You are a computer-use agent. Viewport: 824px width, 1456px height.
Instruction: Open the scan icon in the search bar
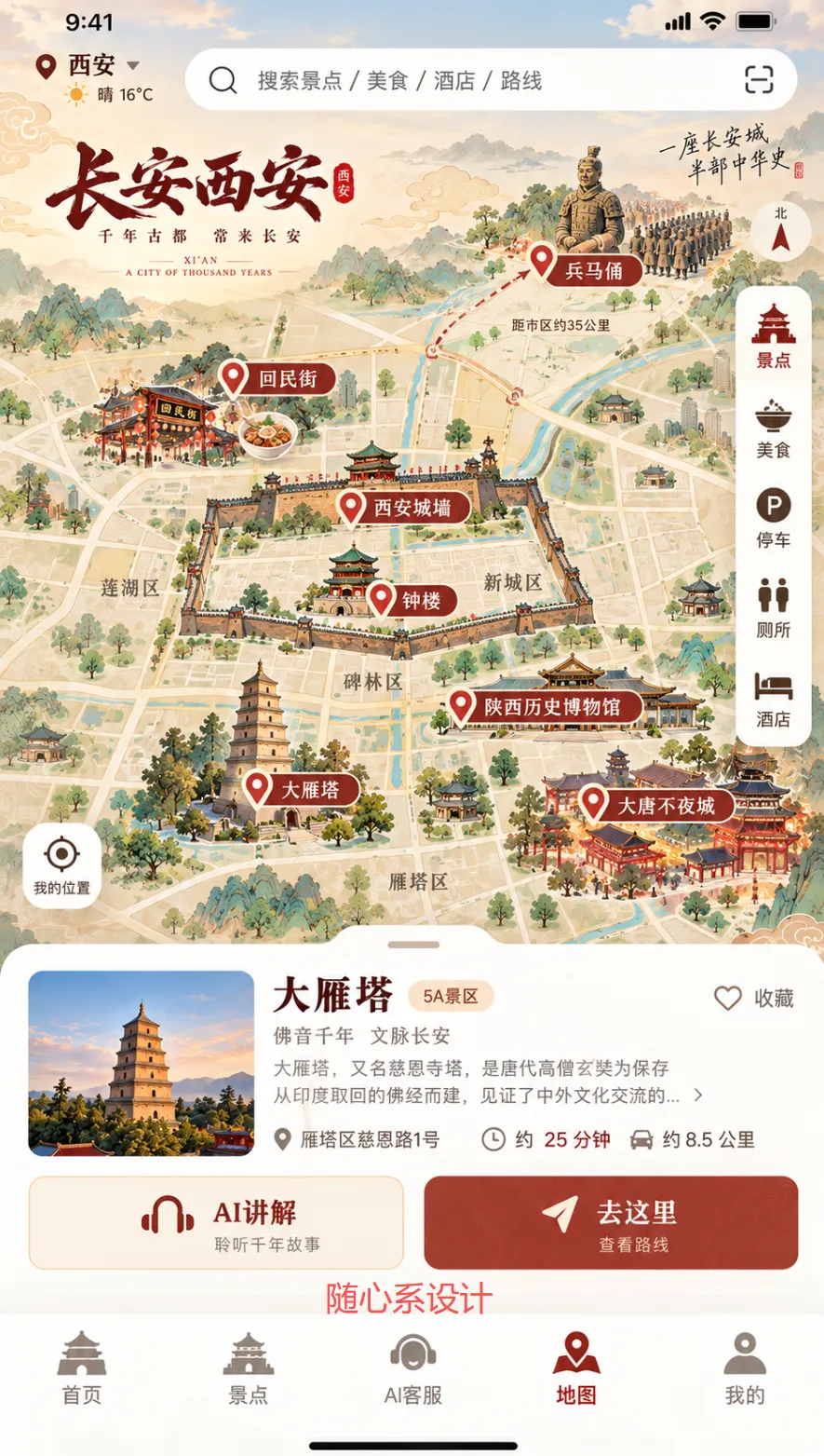759,81
